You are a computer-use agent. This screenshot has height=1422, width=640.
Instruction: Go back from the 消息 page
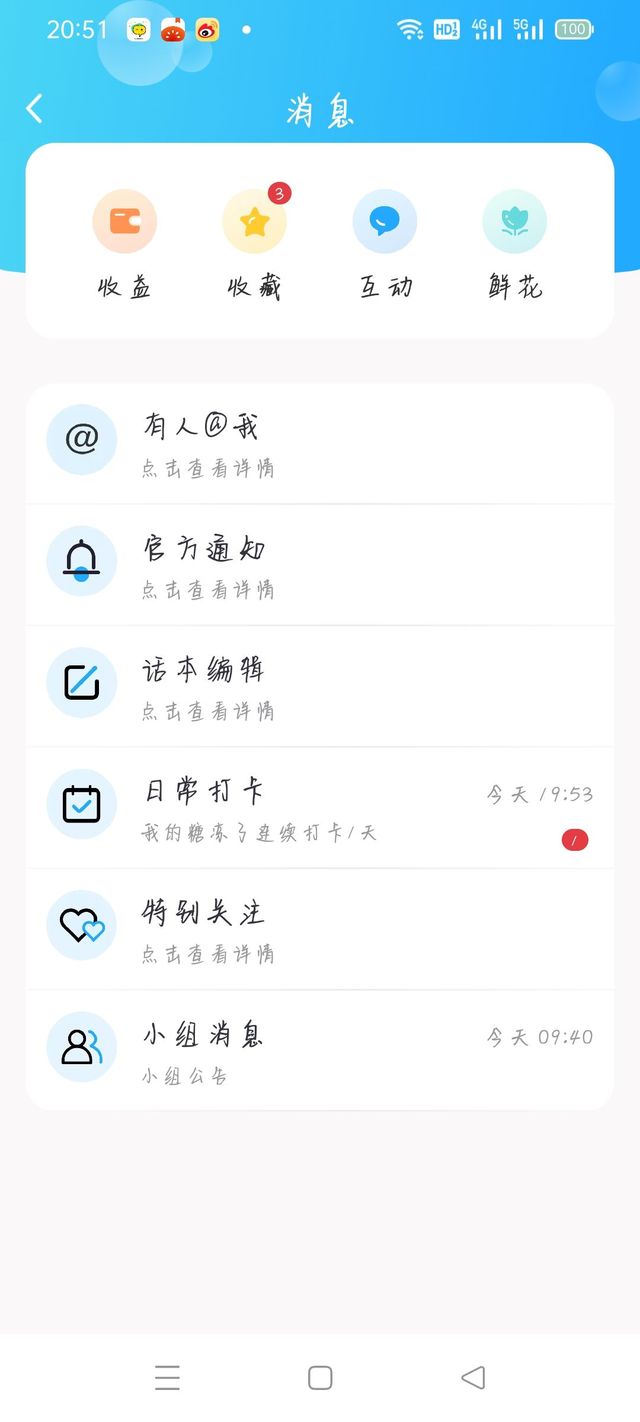click(x=35, y=108)
